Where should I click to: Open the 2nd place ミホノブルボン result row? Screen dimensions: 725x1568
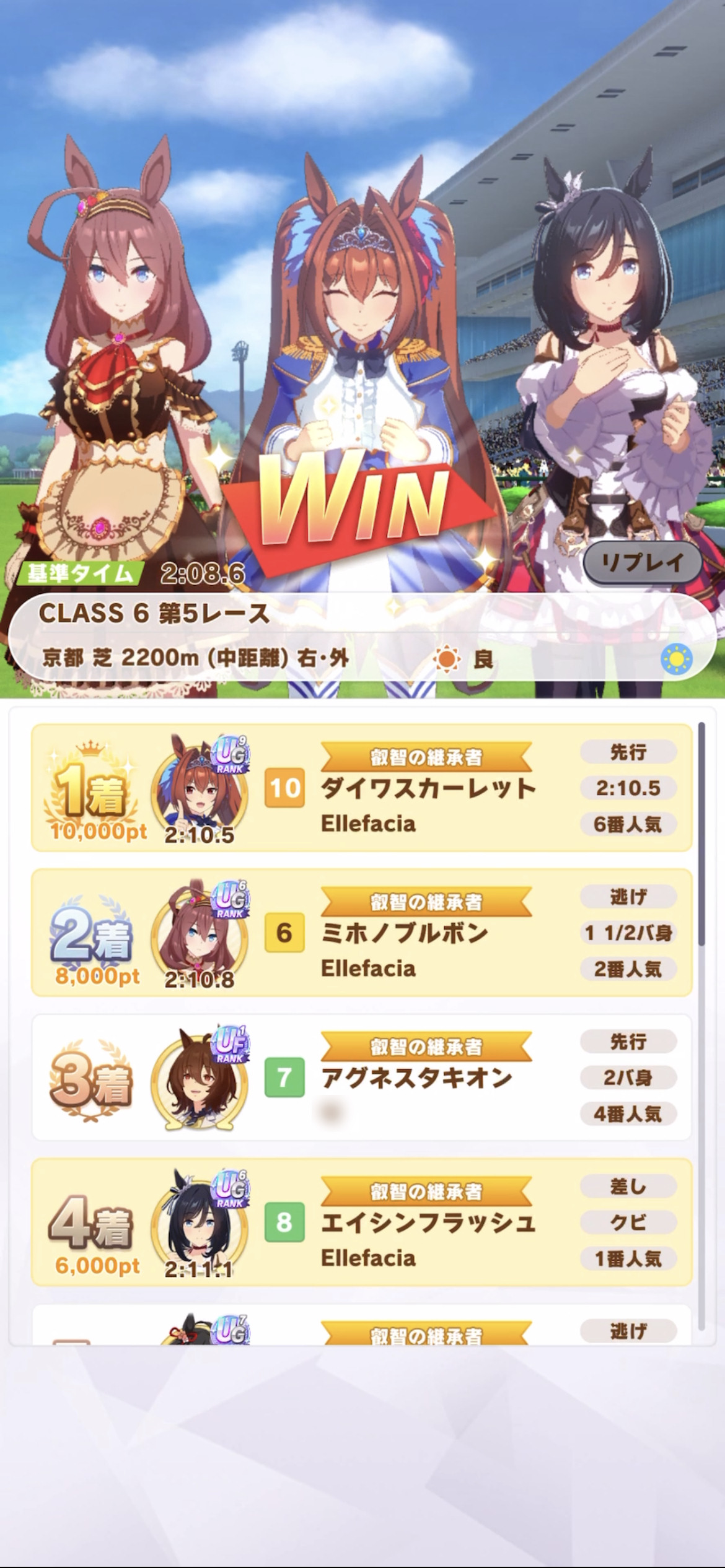click(x=361, y=933)
